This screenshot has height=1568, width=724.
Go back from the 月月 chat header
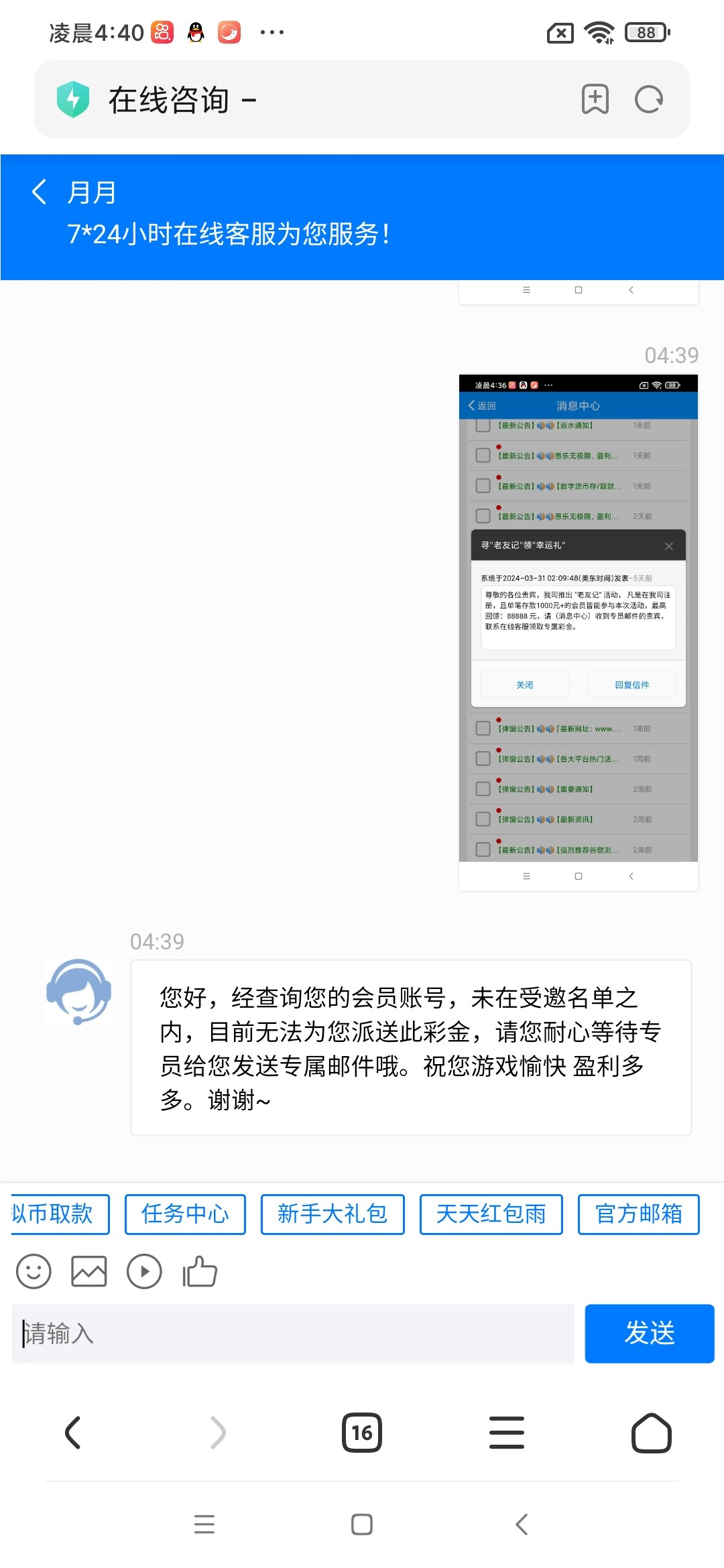[x=40, y=192]
